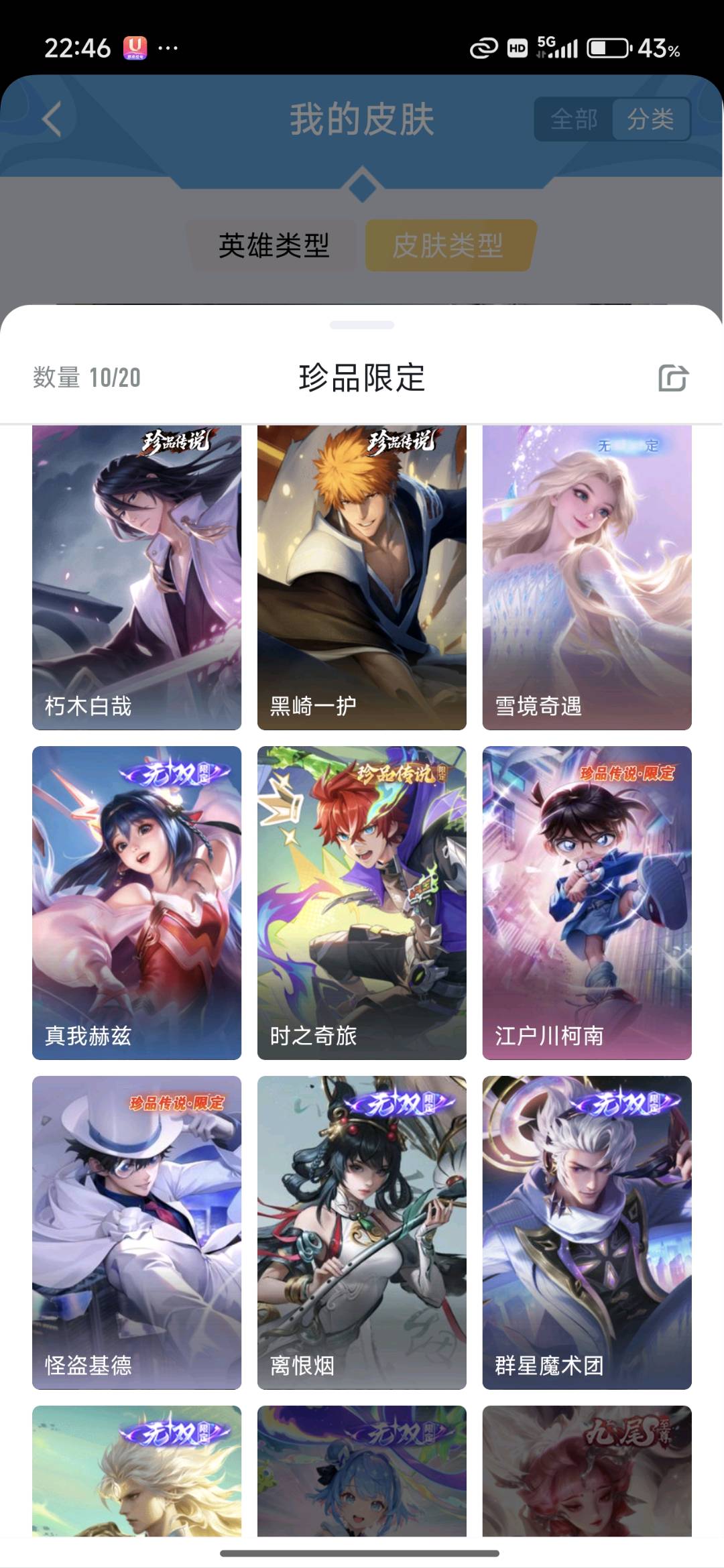Select the 皮肤类型 tab
This screenshot has width=724, height=1568.
tap(448, 245)
